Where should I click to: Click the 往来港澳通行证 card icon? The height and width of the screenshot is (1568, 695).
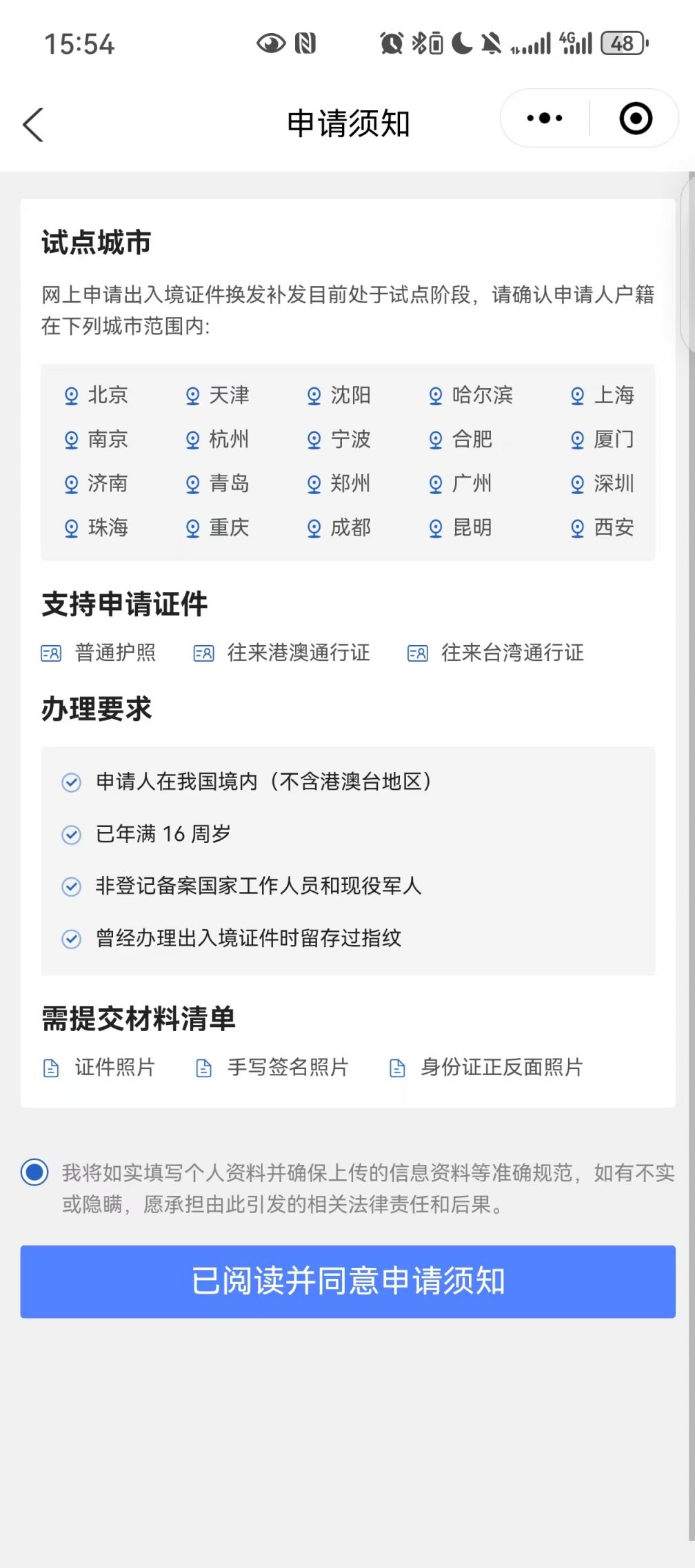tap(204, 652)
